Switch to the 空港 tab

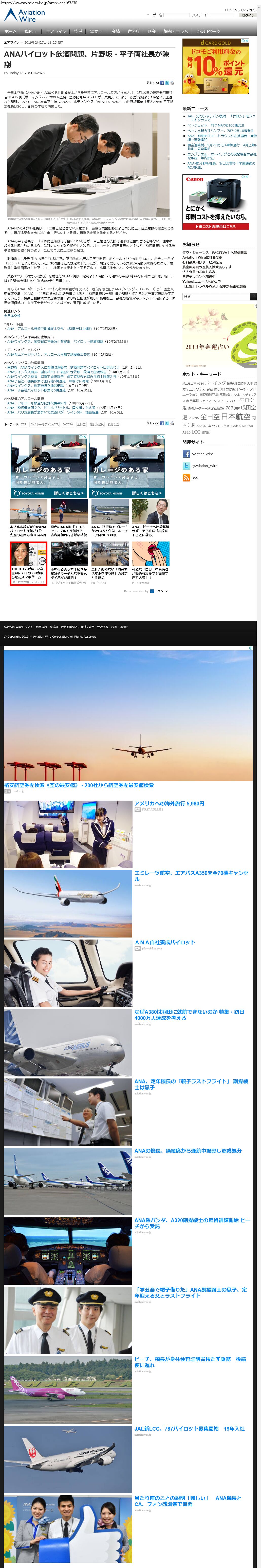coord(78,31)
